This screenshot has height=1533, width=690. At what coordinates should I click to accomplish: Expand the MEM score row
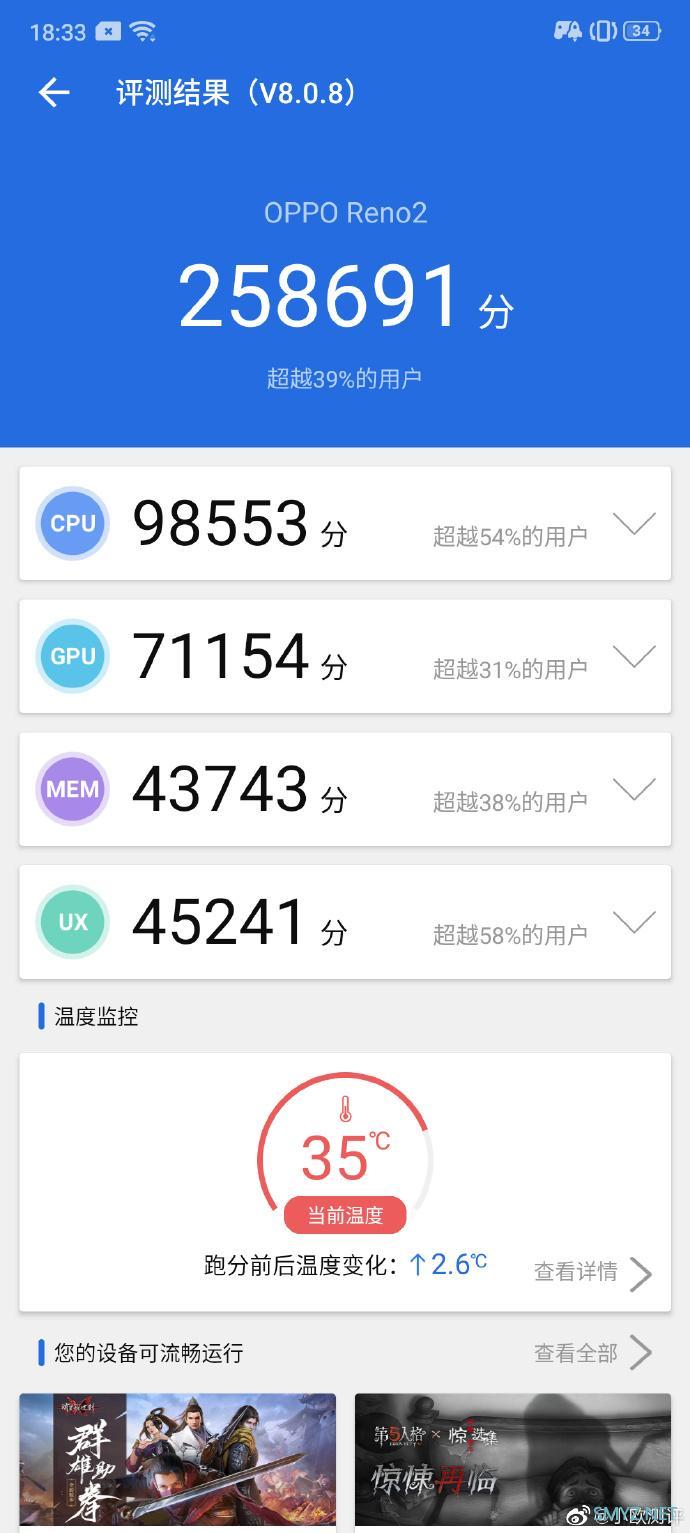click(633, 790)
